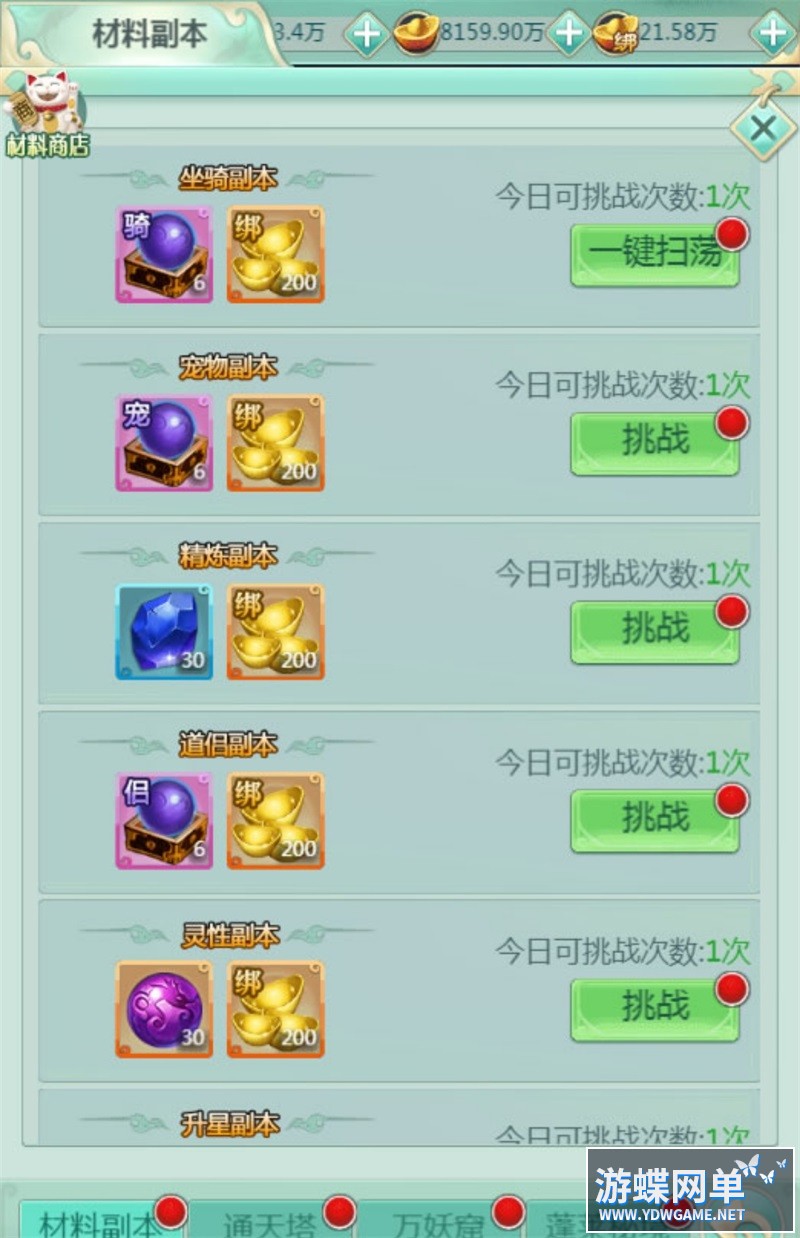Viewport: 800px width, 1238px height.
Task: View the purple orb reward in 灵性副本
Action: coord(164,1009)
